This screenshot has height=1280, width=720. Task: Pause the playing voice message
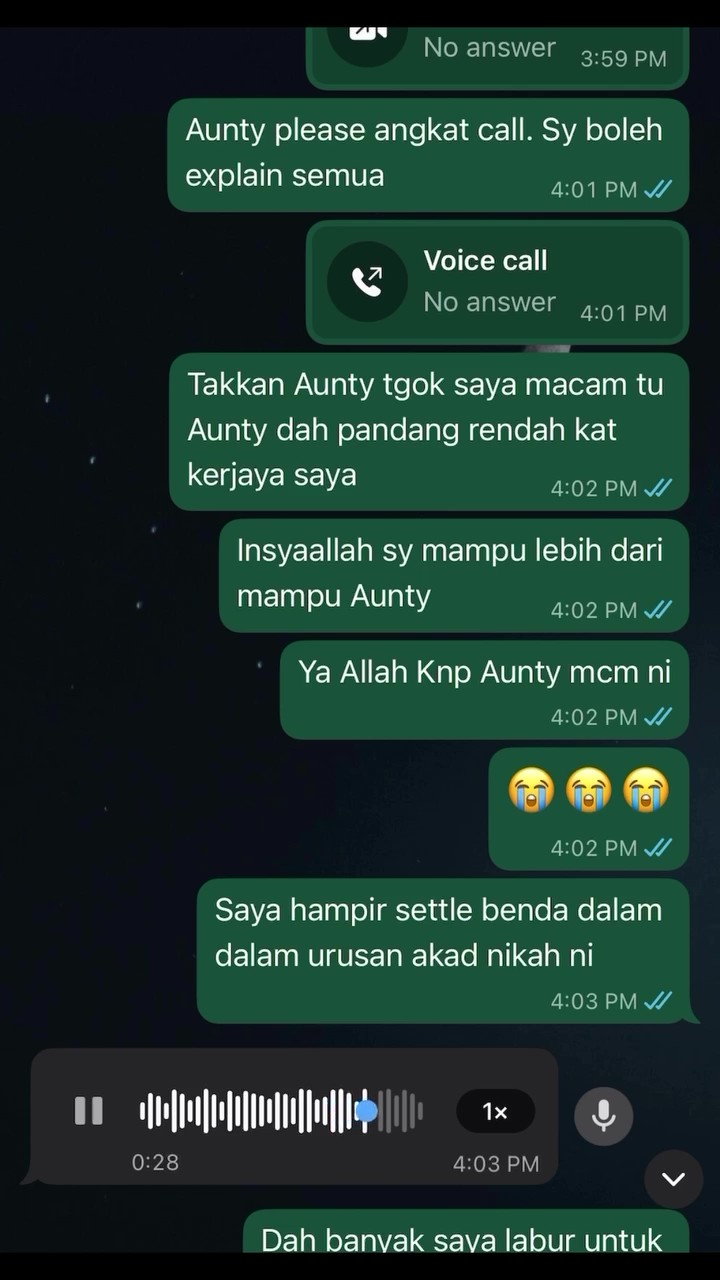tap(89, 1111)
